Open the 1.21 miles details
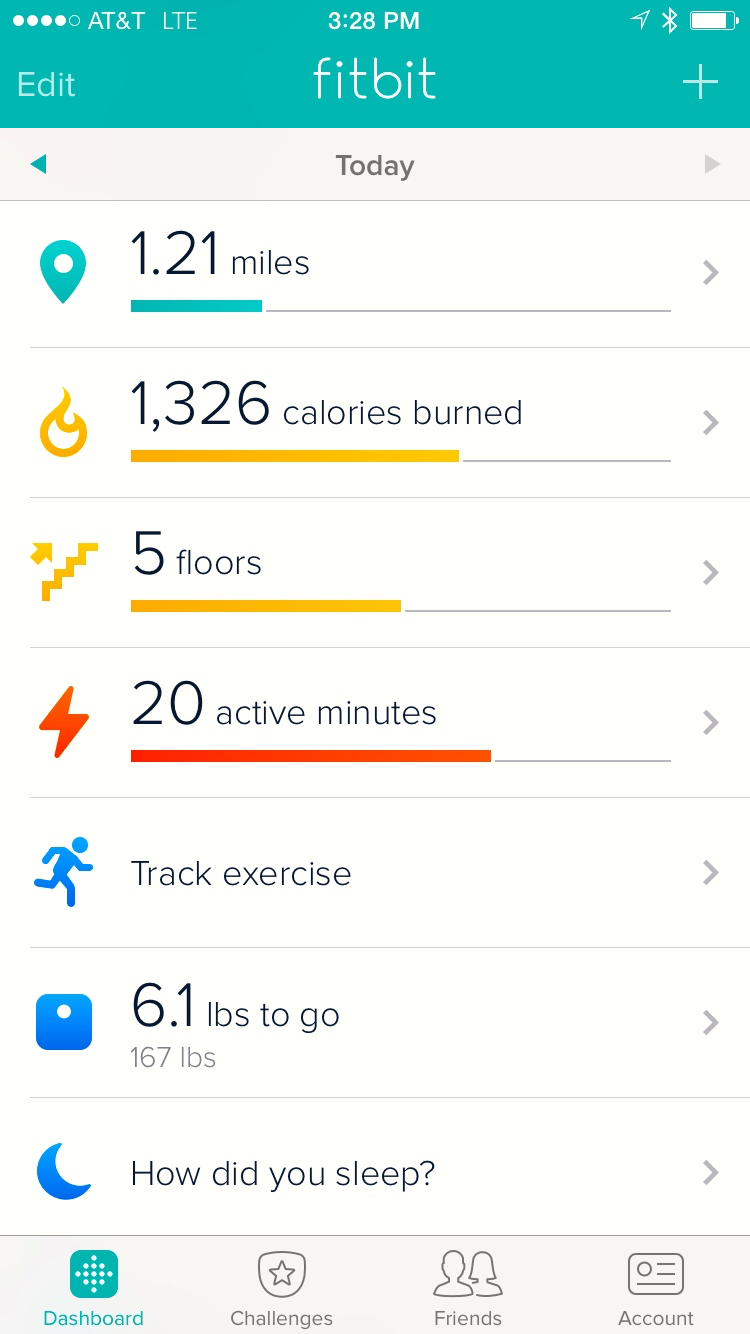This screenshot has height=1334, width=750. tap(375, 274)
